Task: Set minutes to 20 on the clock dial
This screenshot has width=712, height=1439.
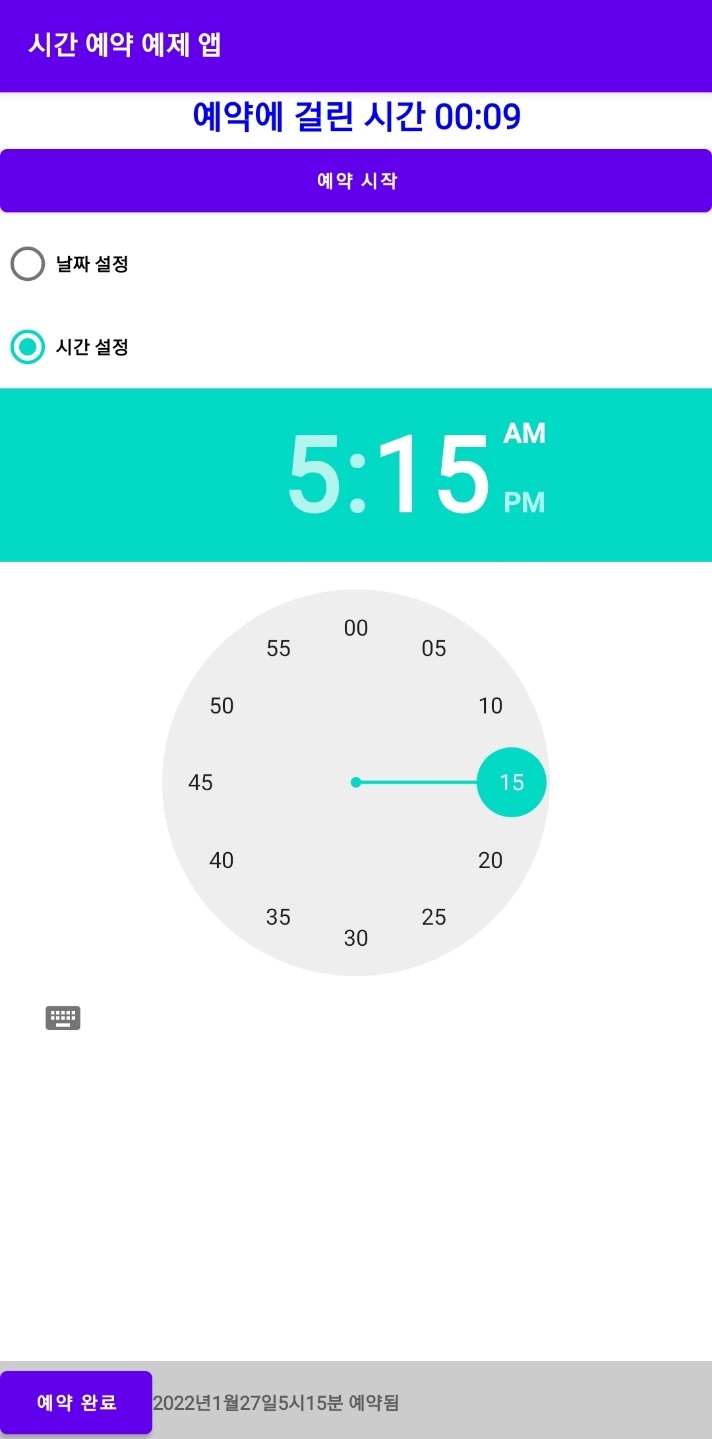Action: point(490,860)
